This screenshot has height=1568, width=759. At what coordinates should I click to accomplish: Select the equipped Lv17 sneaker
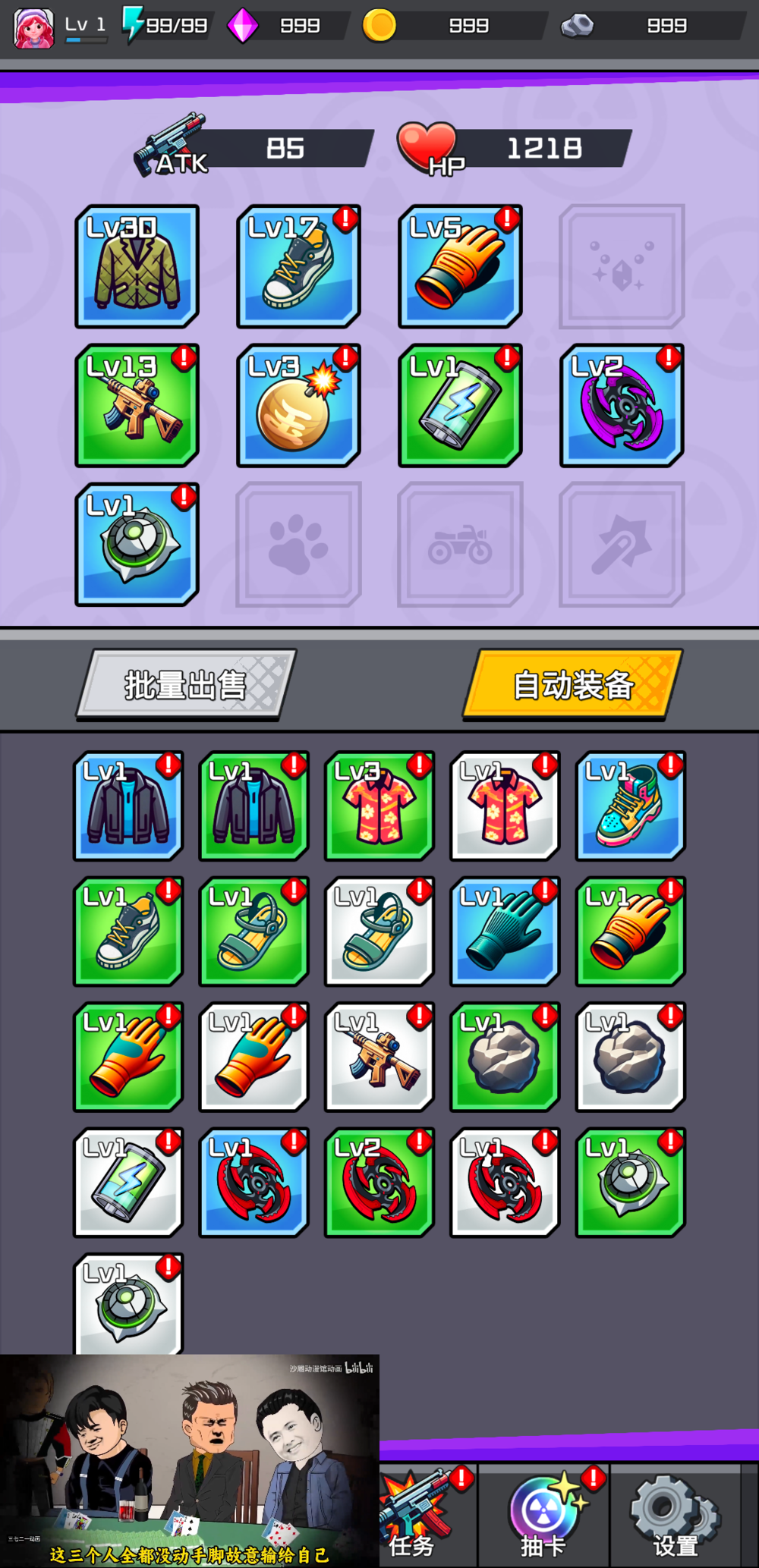coord(298,266)
